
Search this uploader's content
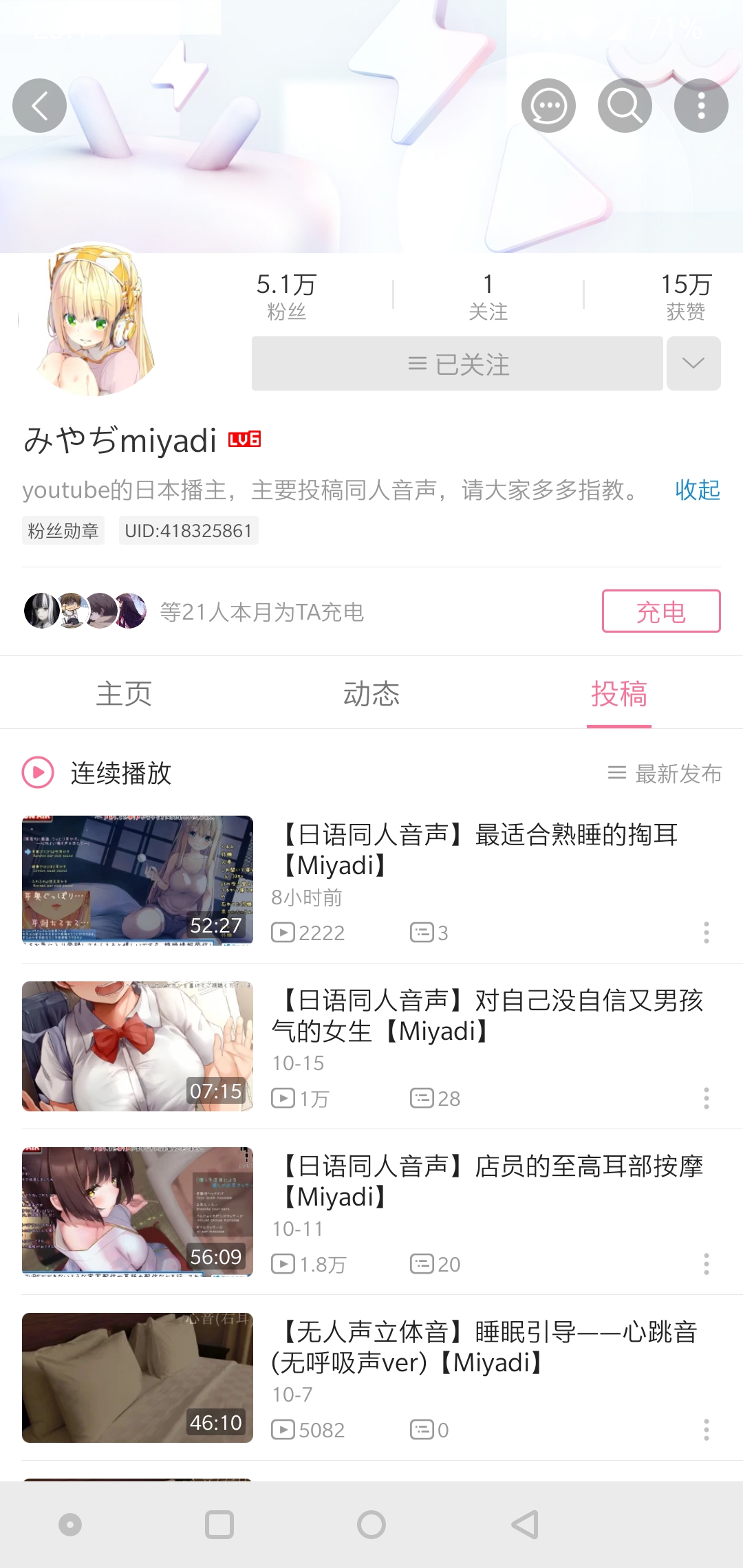(625, 106)
